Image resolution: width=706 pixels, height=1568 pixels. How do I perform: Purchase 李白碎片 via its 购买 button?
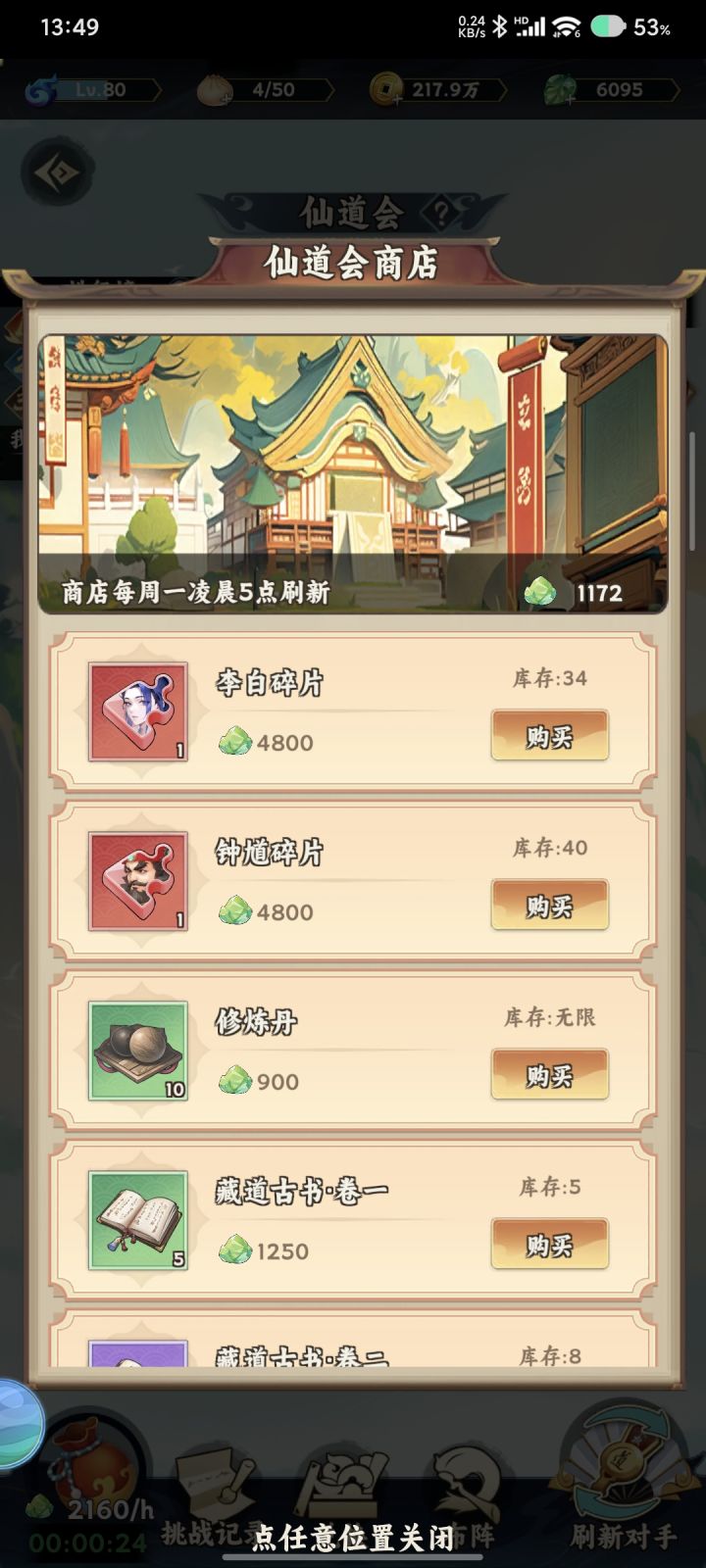549,736
